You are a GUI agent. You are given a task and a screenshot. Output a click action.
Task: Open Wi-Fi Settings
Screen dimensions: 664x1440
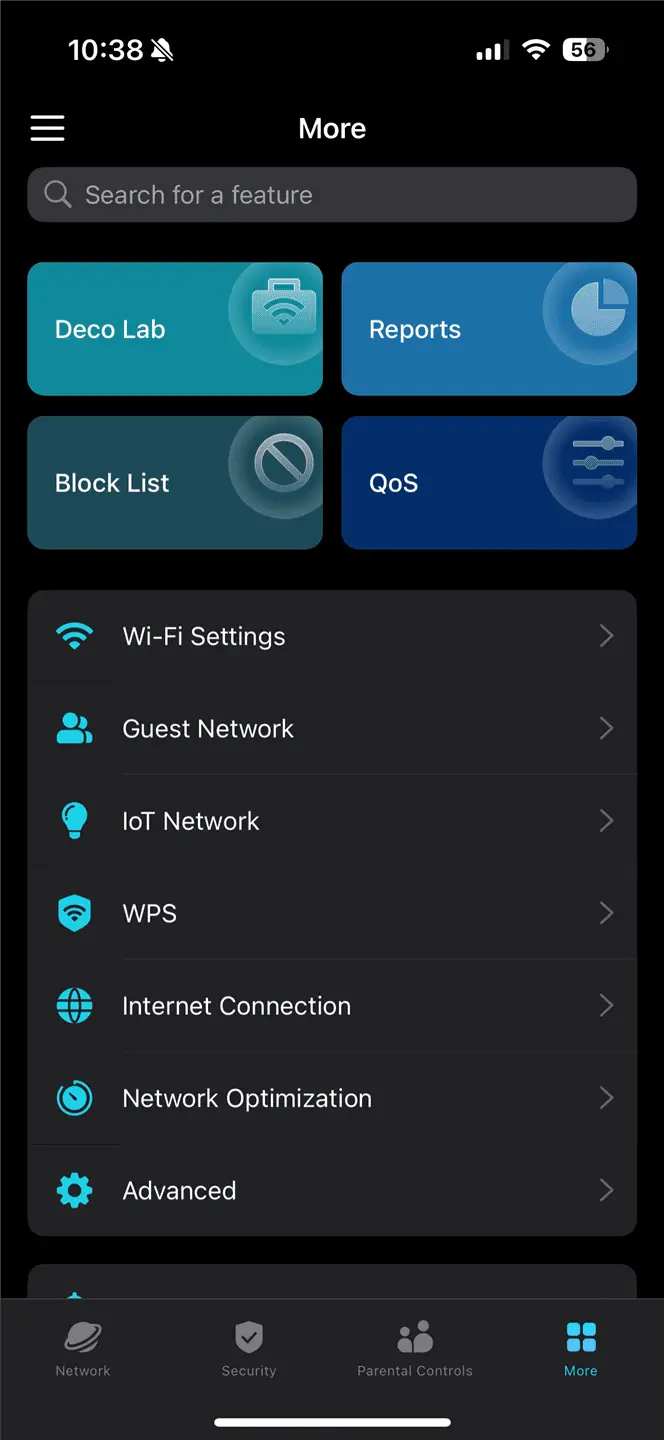tap(332, 636)
